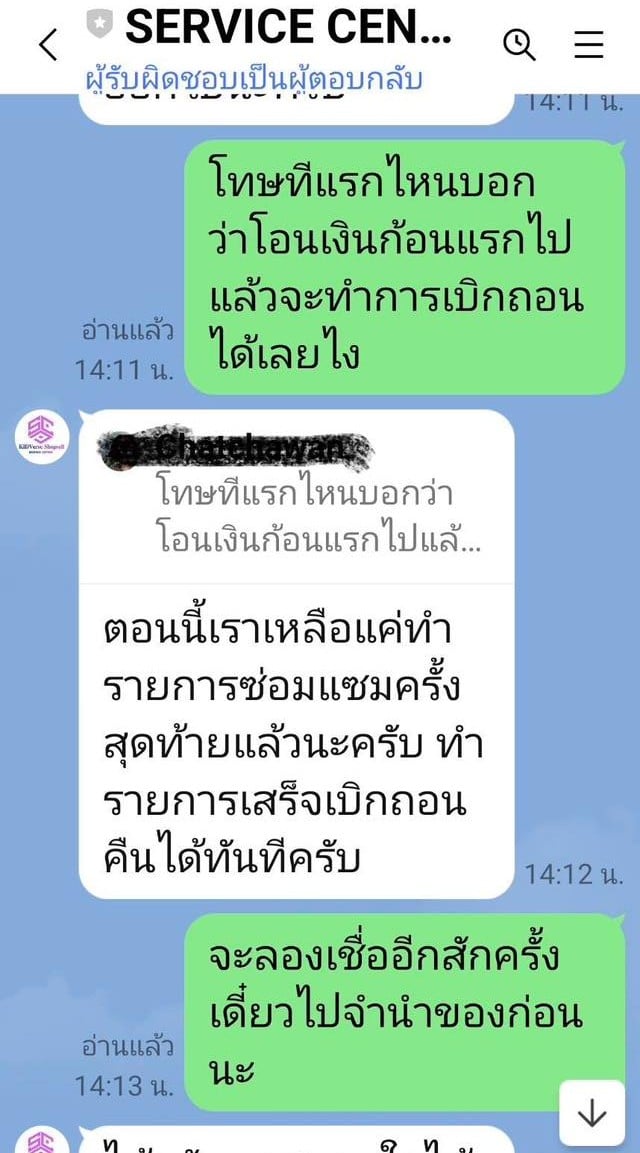Go back from the SERVICE CEN... chat
Screen dimensions: 640x1153
(47, 44)
